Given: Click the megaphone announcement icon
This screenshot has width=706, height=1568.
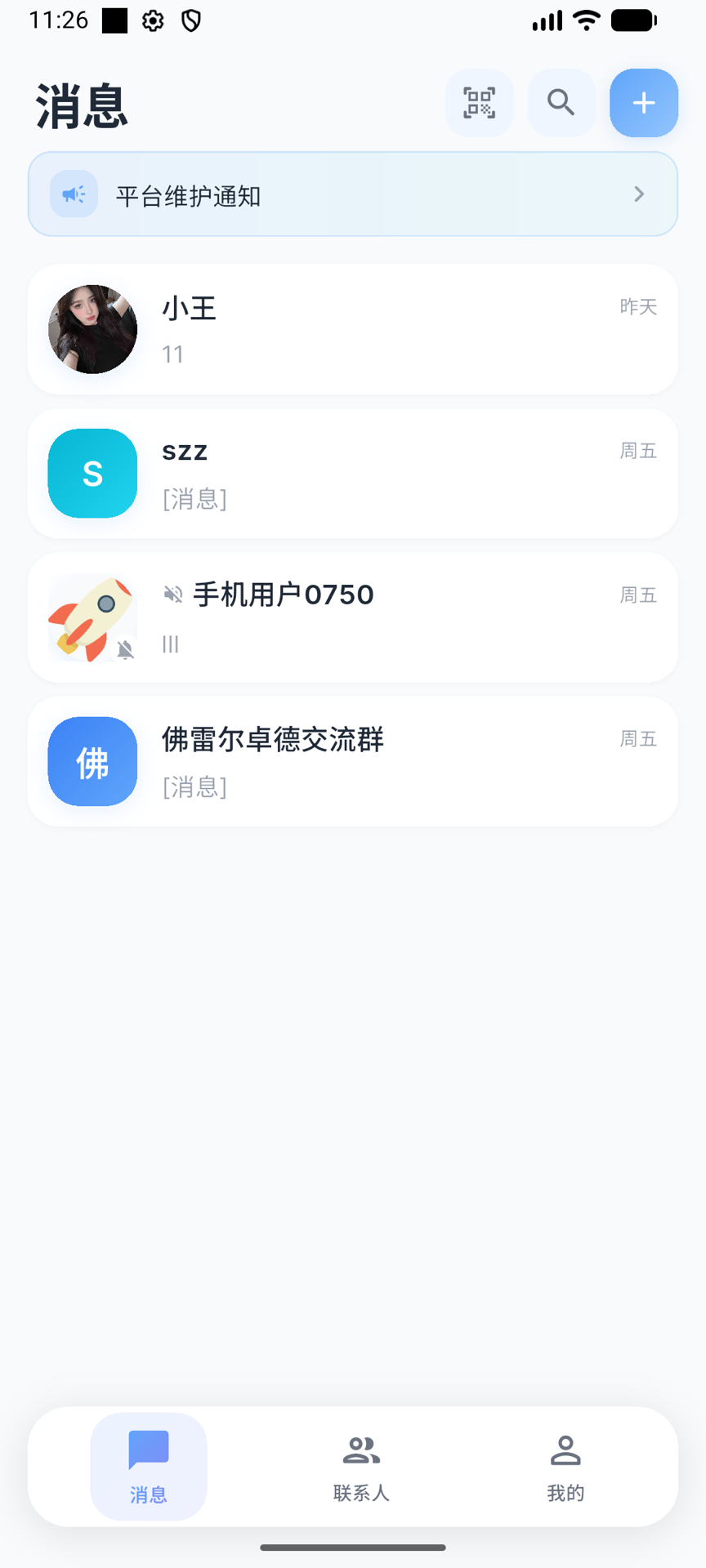Looking at the screenshot, I should point(73,194).
